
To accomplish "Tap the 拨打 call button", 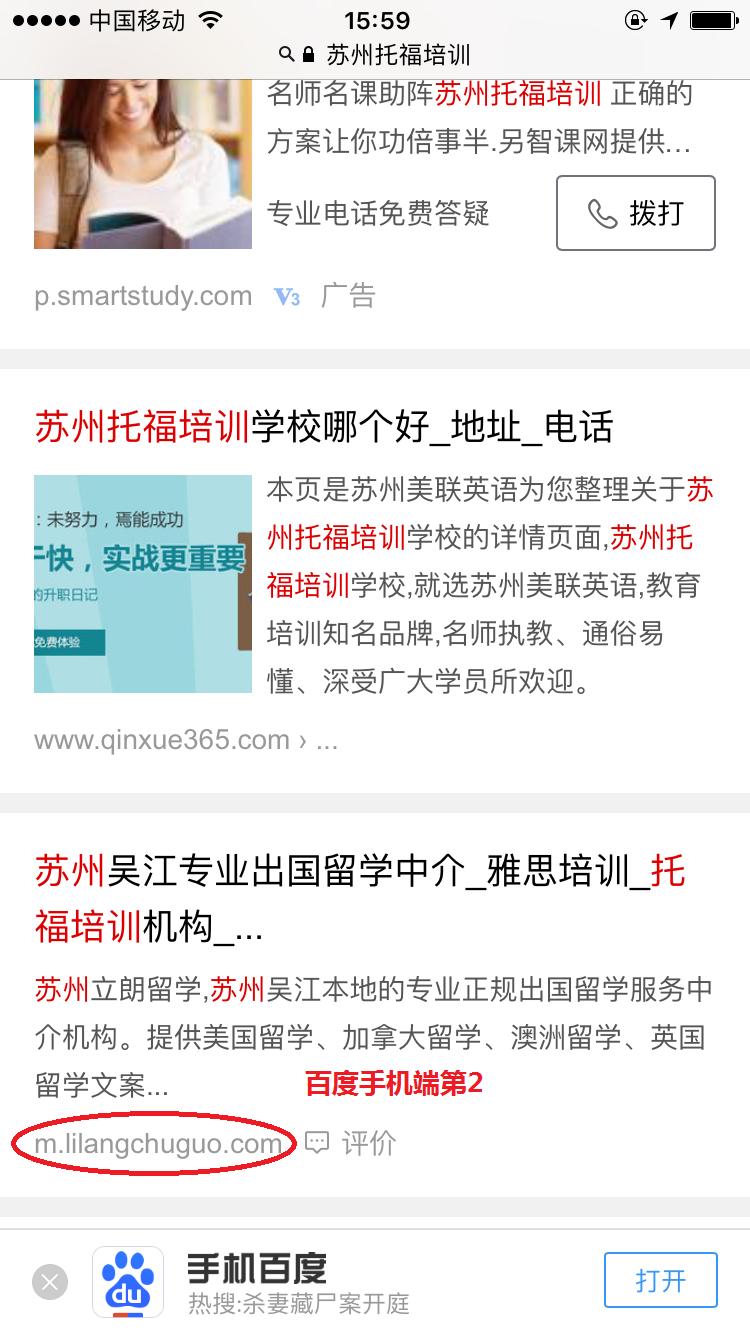I will (x=635, y=213).
